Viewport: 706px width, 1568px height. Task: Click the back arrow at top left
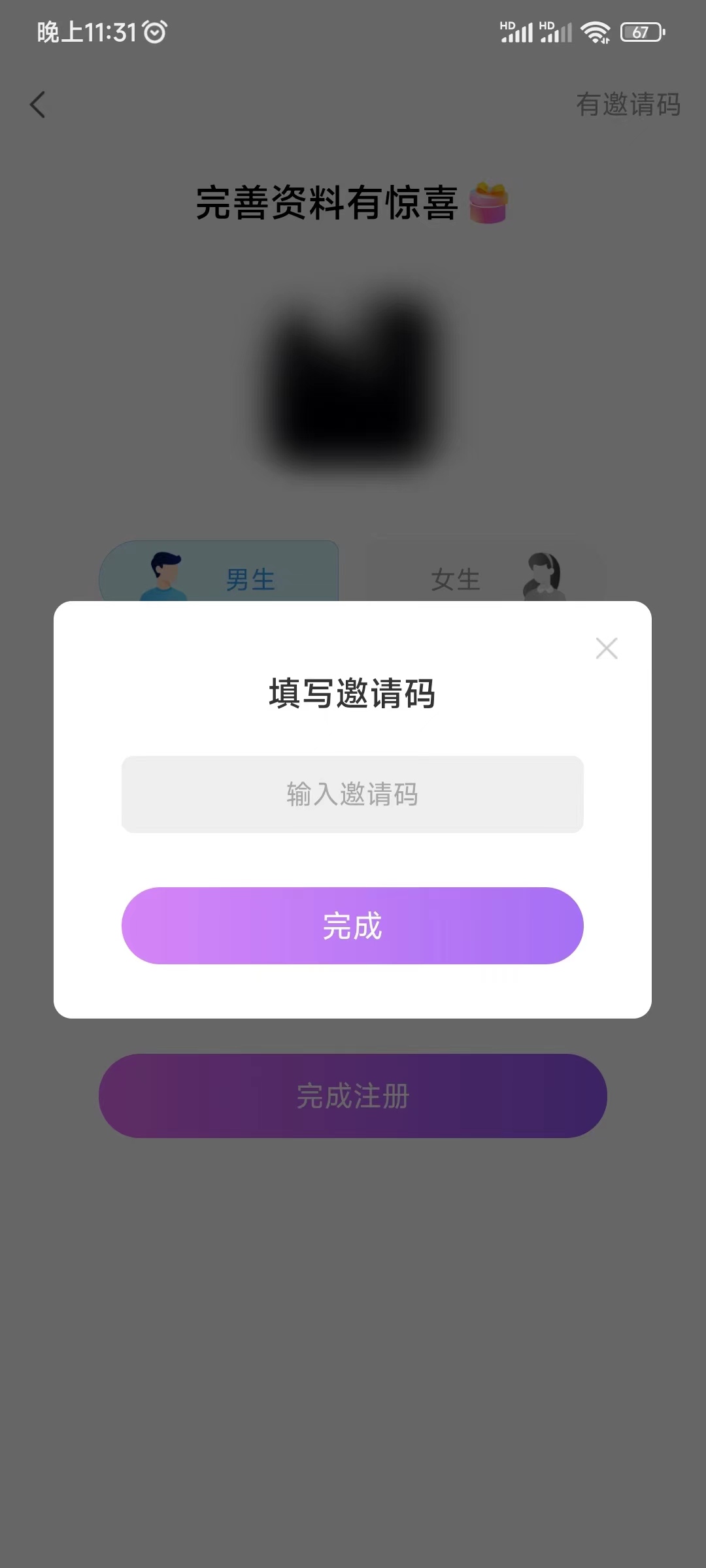[x=37, y=105]
